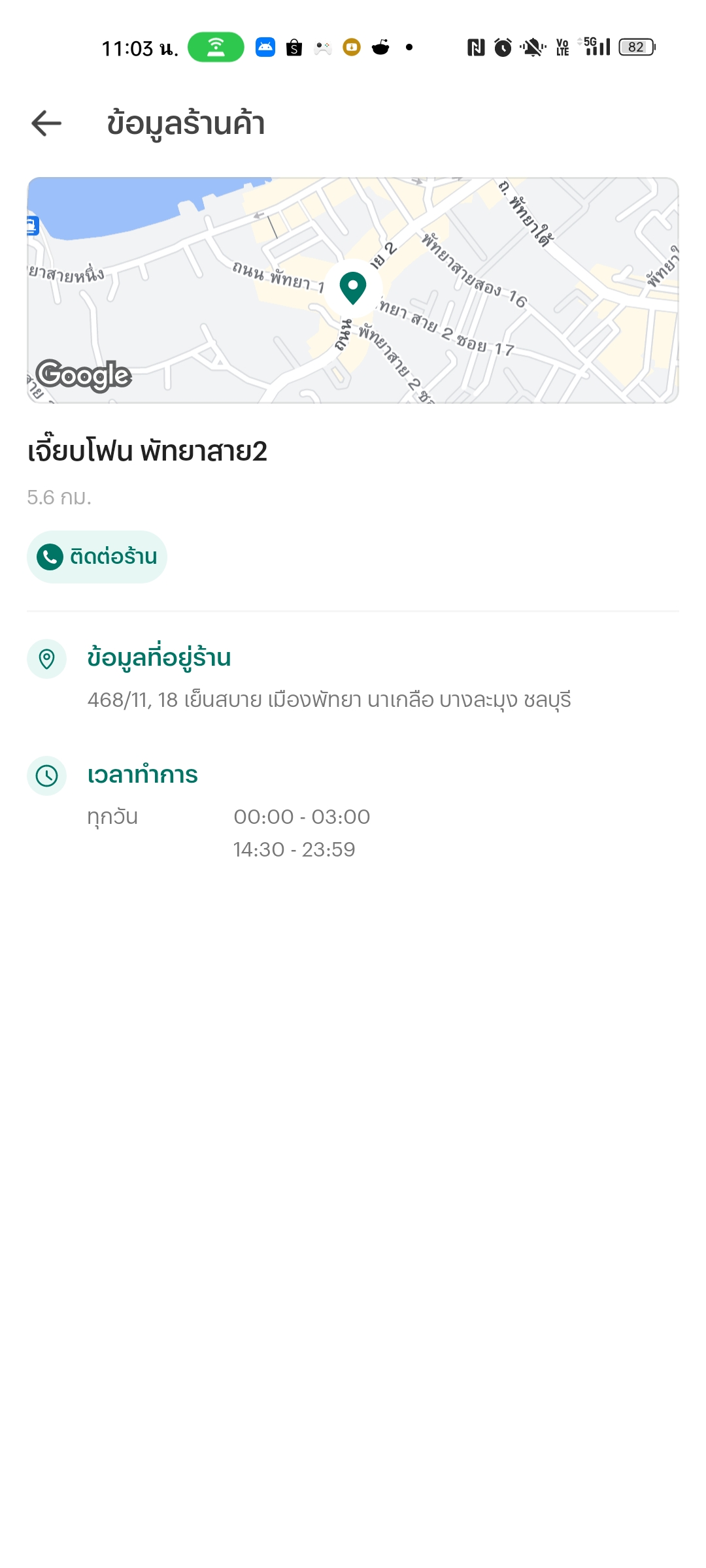Viewport: 706px width, 1568px height.
Task: Go back from the ข้อมูลร้านค้า page
Action: point(46,123)
